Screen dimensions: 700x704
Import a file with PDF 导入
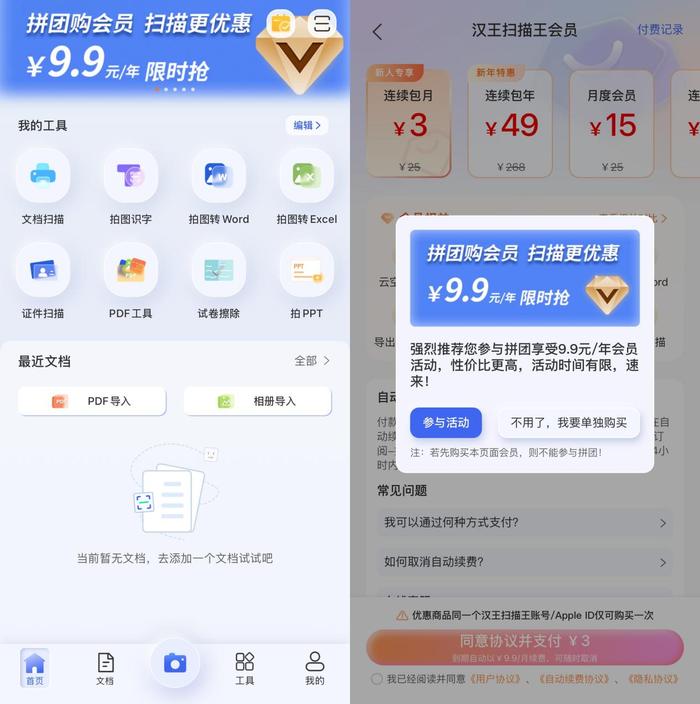click(91, 401)
